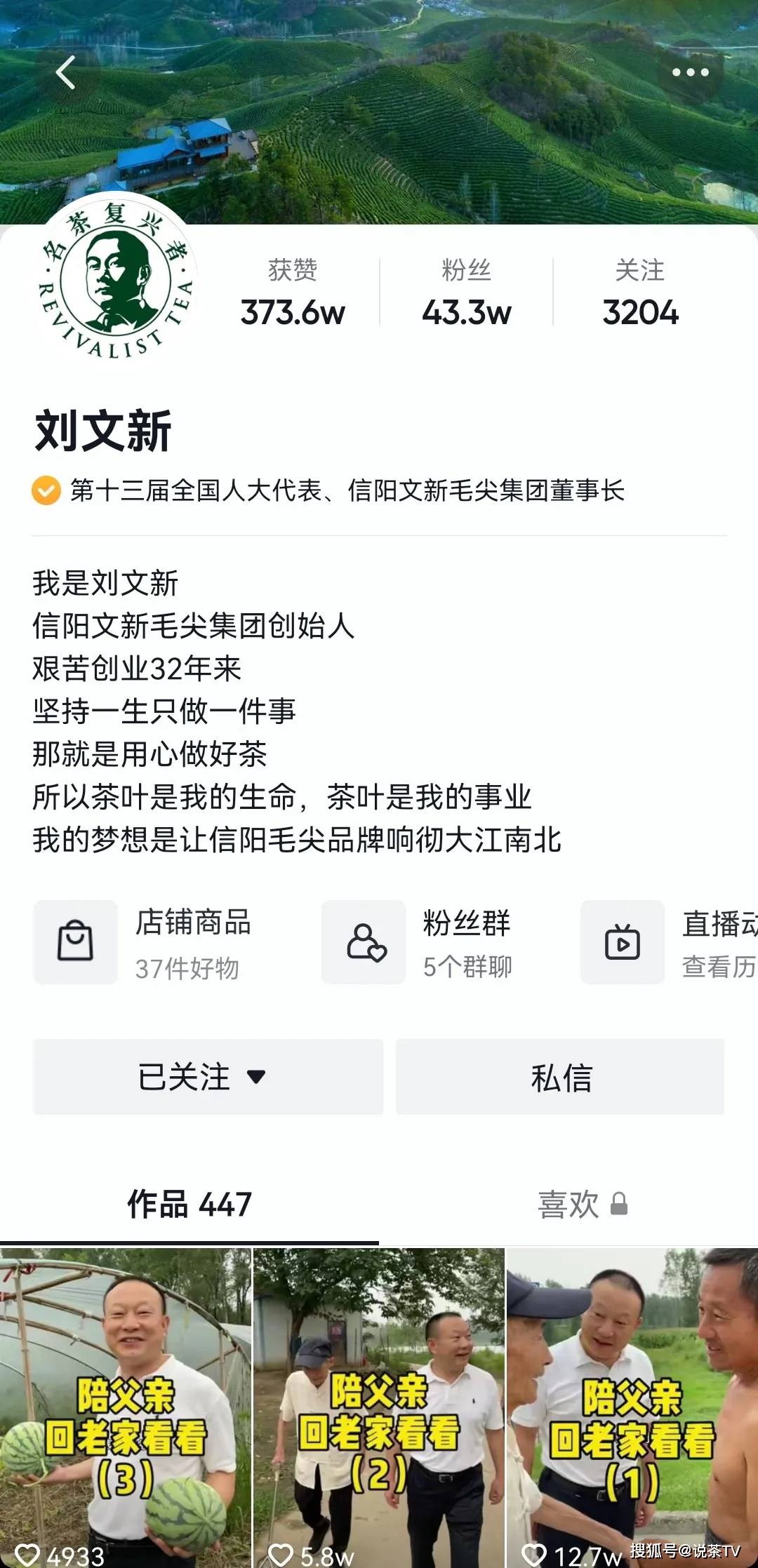
Task: Open the 已关注 follow dropdown
Action: click(x=208, y=1077)
